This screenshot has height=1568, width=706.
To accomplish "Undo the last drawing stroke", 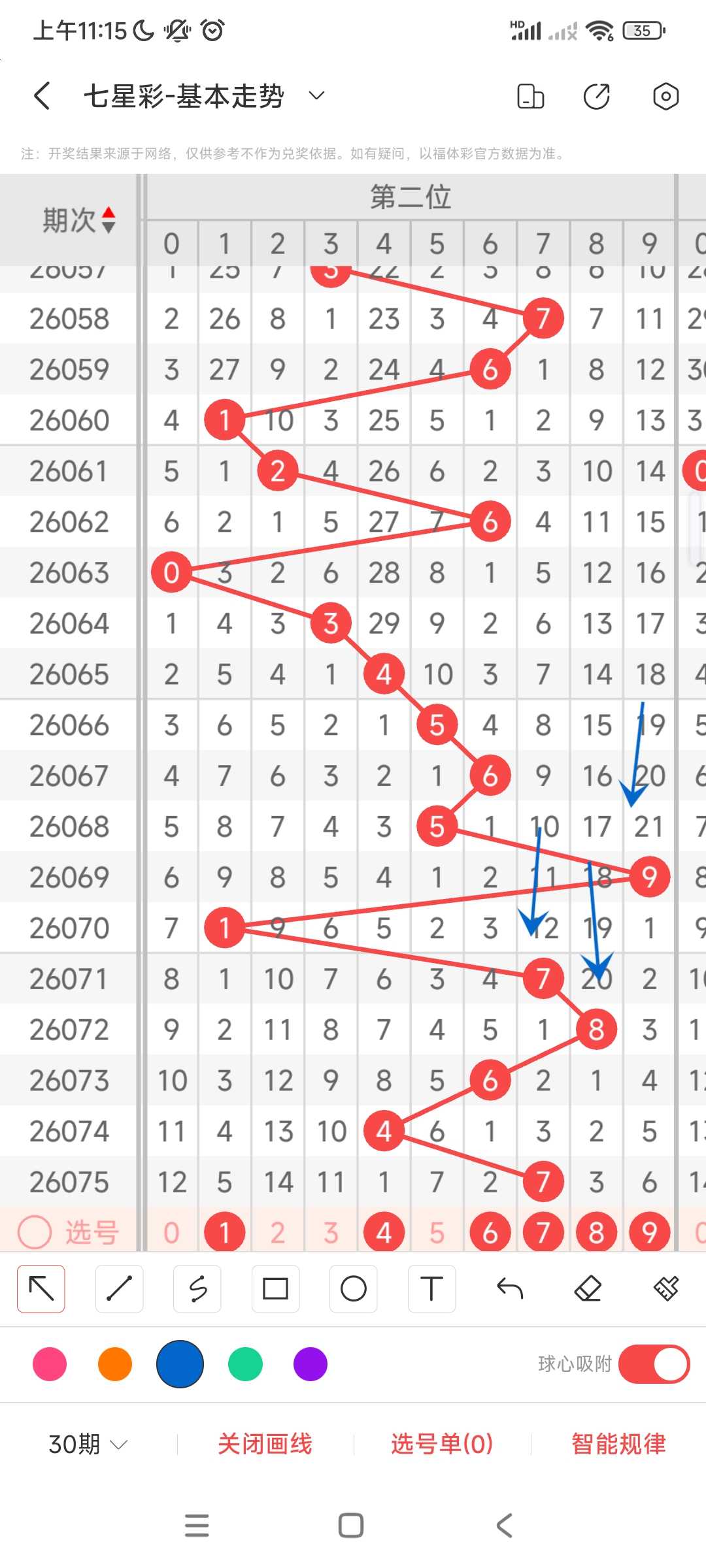I will (510, 1288).
